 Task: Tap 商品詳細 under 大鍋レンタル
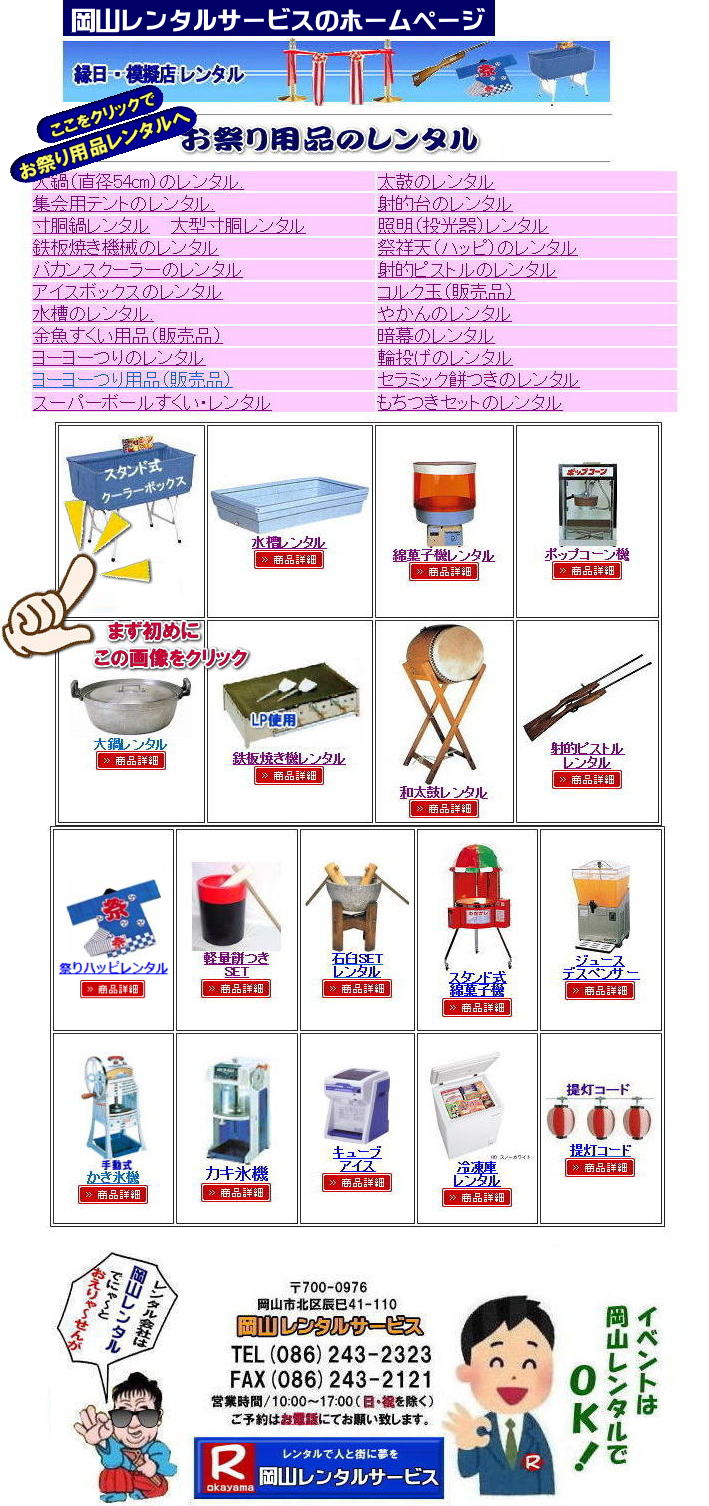coord(130,761)
